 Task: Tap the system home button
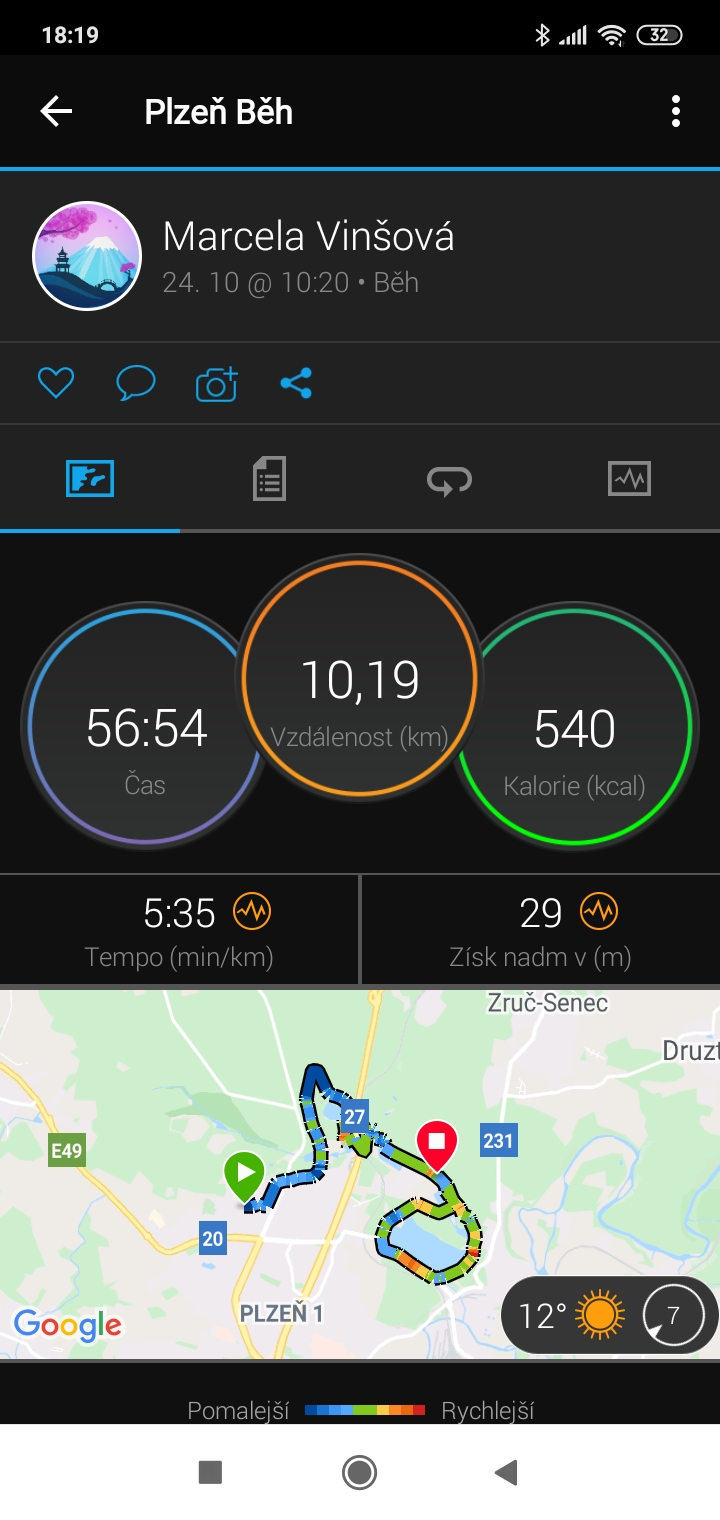pyautogui.click(x=359, y=1472)
